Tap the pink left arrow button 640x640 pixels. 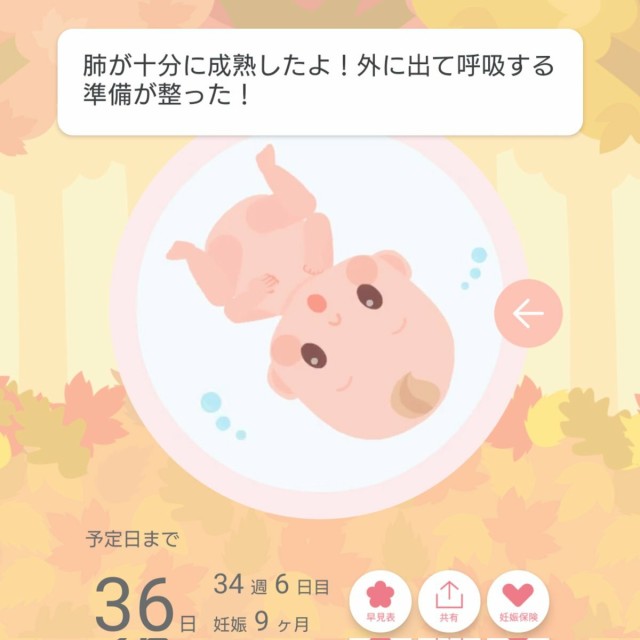pyautogui.click(x=528, y=314)
